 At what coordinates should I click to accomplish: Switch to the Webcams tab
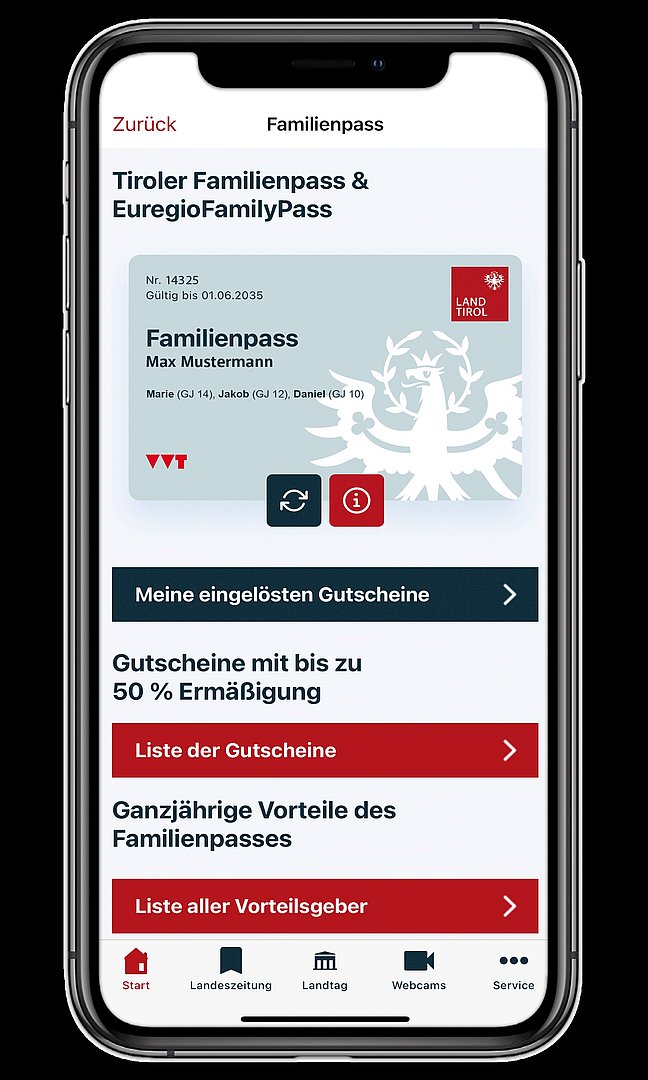418,969
